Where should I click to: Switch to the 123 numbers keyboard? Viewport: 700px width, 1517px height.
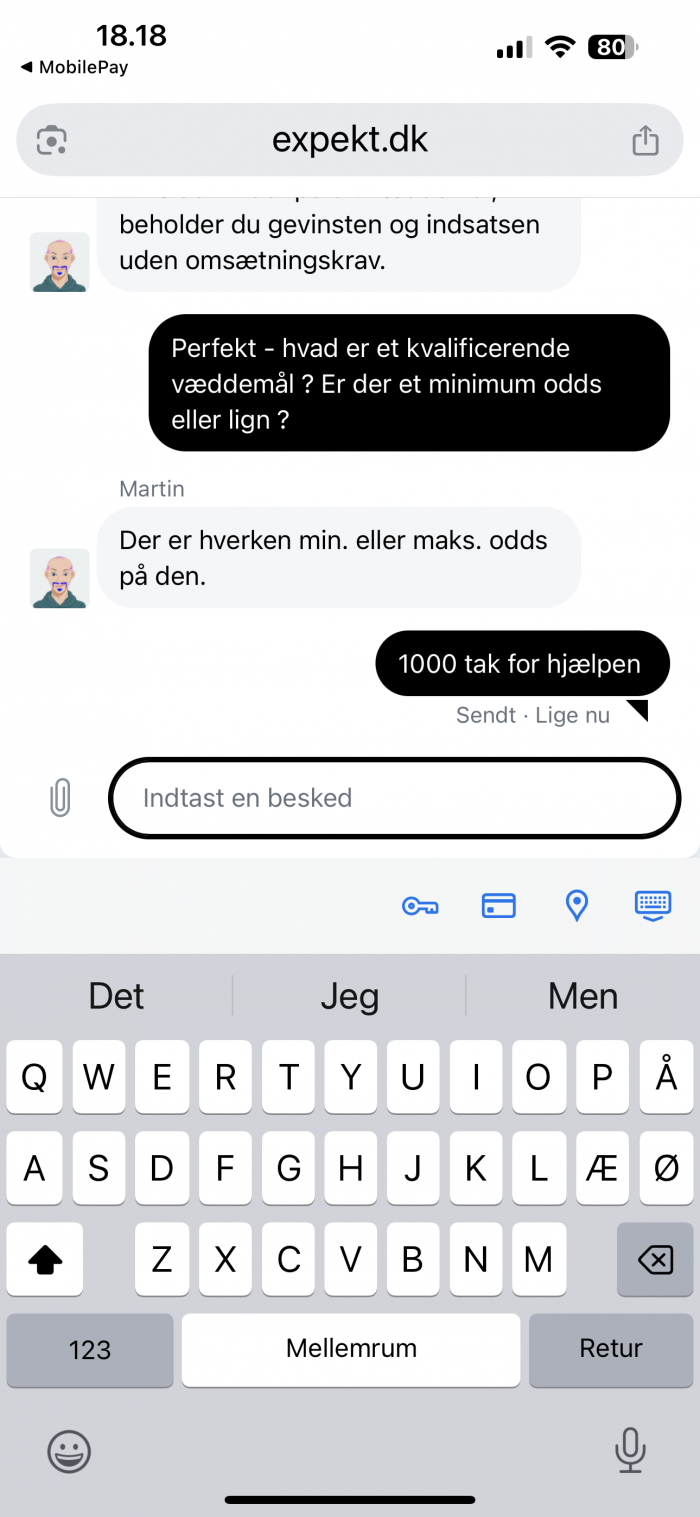coord(90,1350)
